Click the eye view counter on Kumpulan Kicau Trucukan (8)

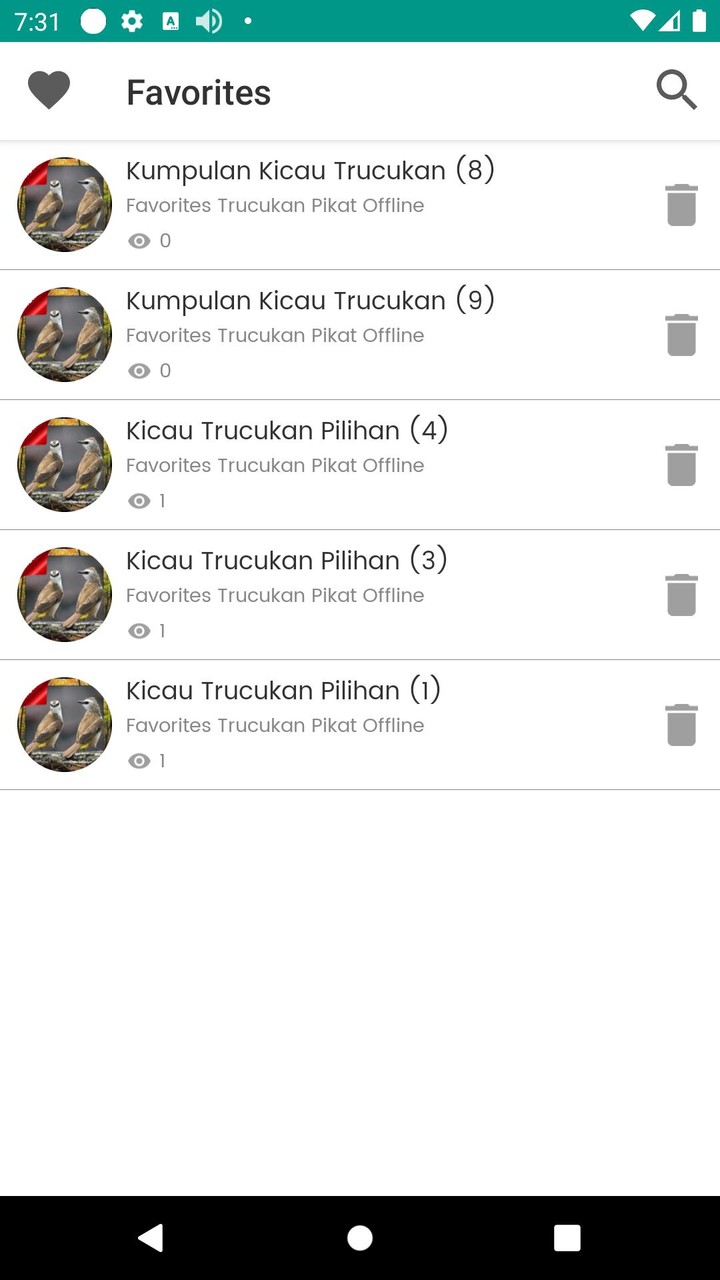point(140,240)
